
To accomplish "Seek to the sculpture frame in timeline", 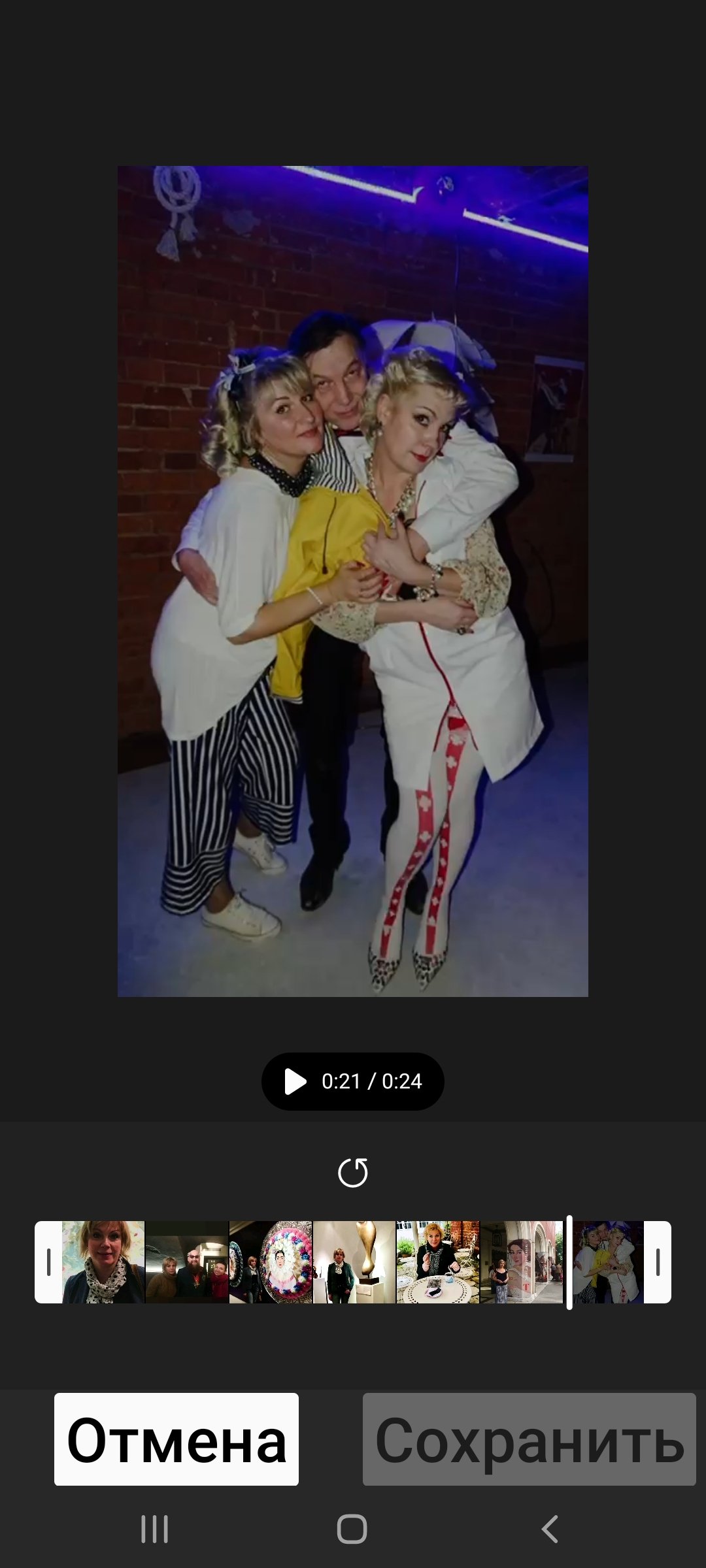I will (x=354, y=1262).
